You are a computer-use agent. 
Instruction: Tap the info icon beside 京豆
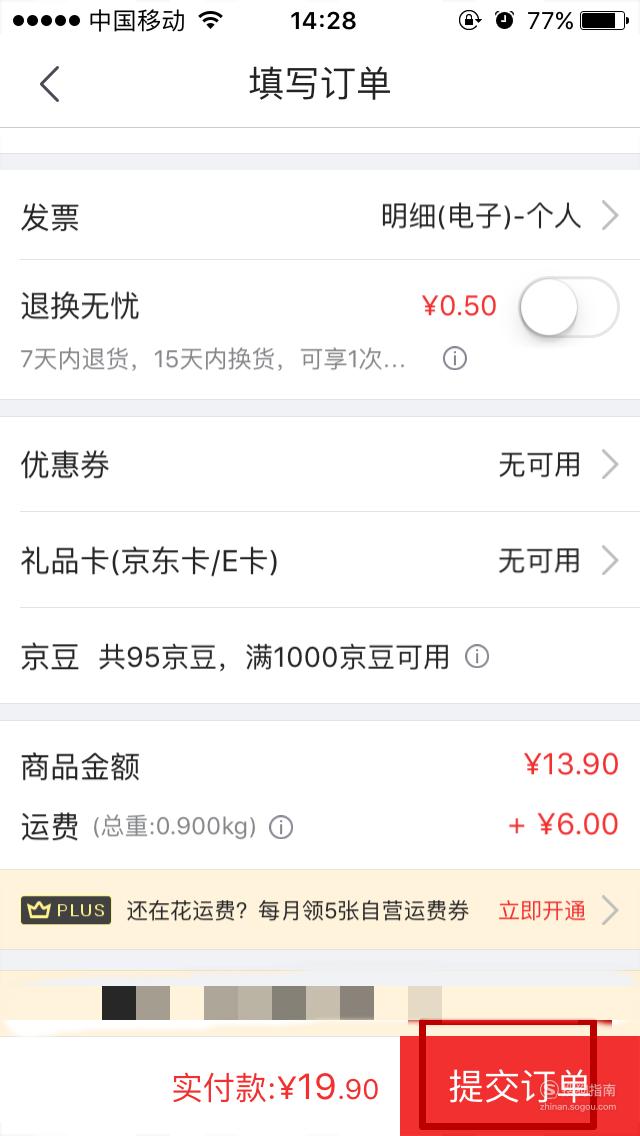pyautogui.click(x=477, y=657)
